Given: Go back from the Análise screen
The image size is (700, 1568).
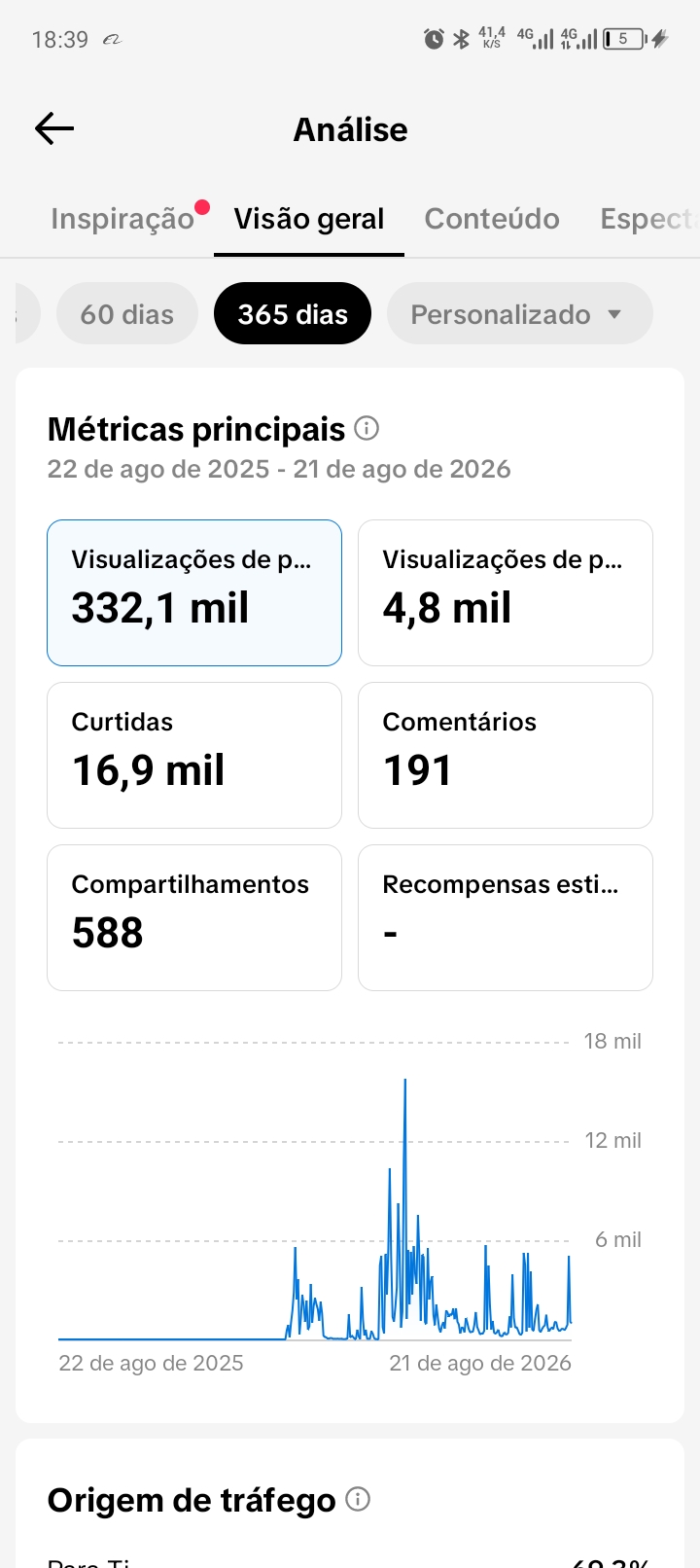Looking at the screenshot, I should click(54, 128).
